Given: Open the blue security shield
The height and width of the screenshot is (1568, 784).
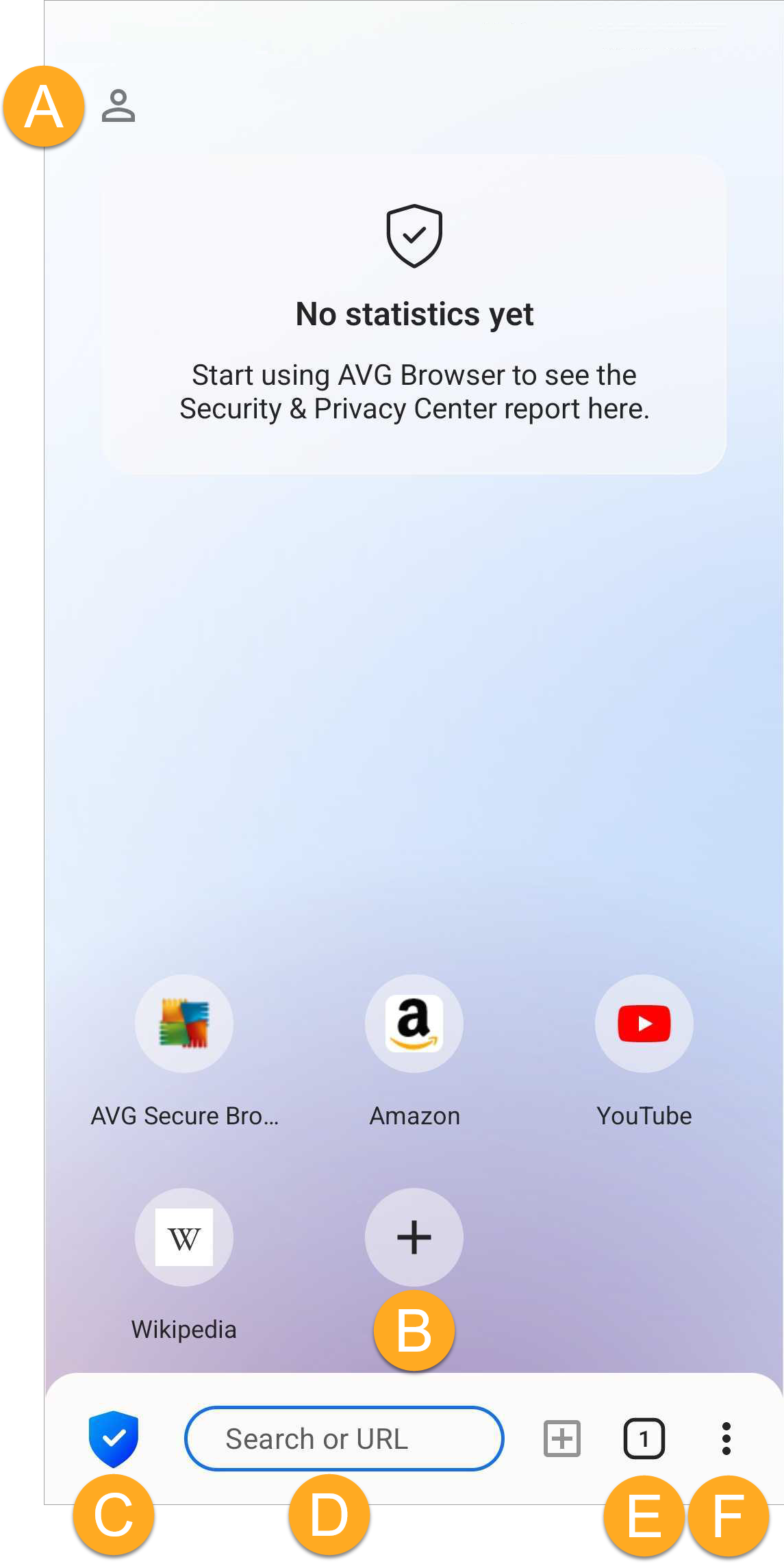Looking at the screenshot, I should [x=114, y=1438].
